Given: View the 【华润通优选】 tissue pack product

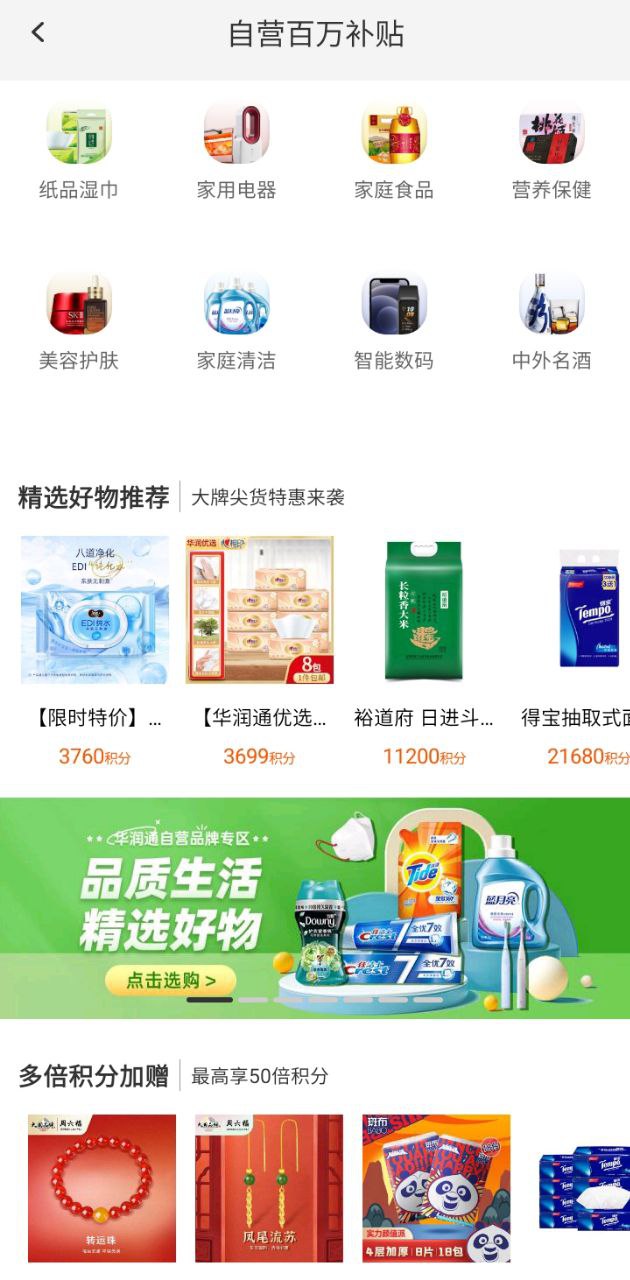Looking at the screenshot, I should click(x=260, y=610).
